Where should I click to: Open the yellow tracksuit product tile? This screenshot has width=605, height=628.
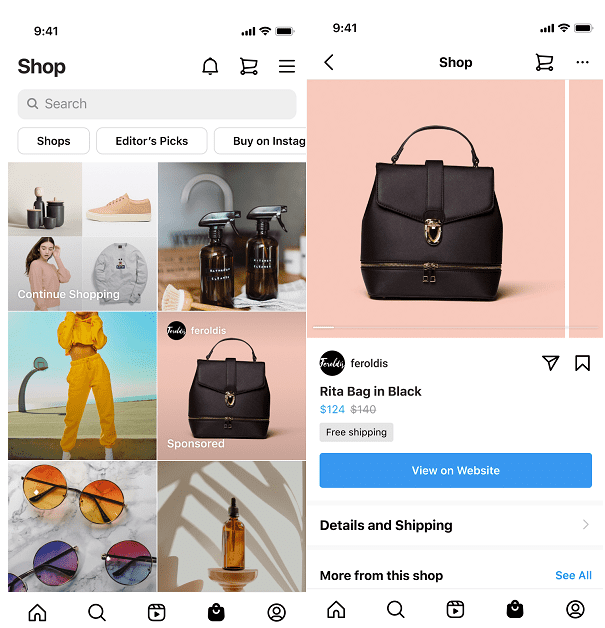point(82,385)
